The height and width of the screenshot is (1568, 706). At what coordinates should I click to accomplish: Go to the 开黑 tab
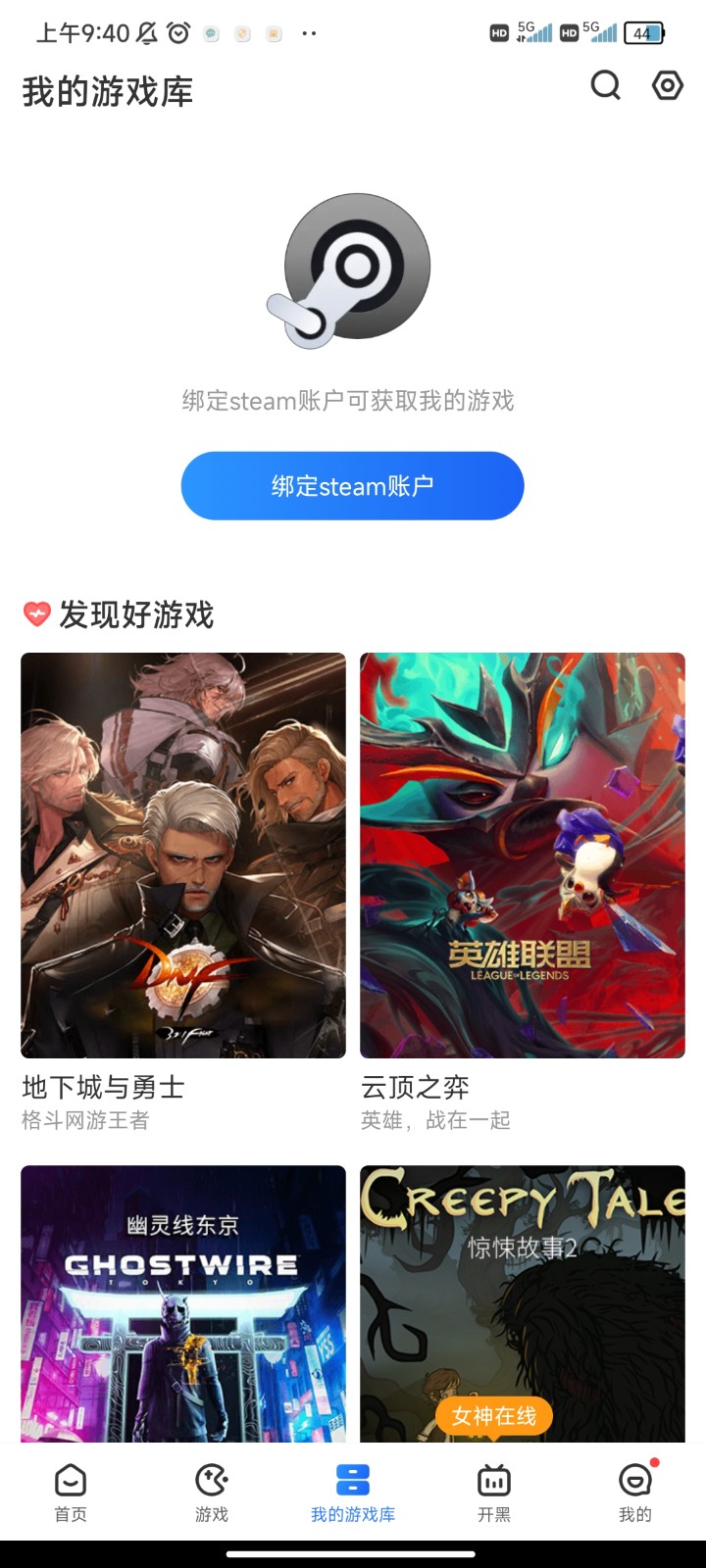(494, 1494)
